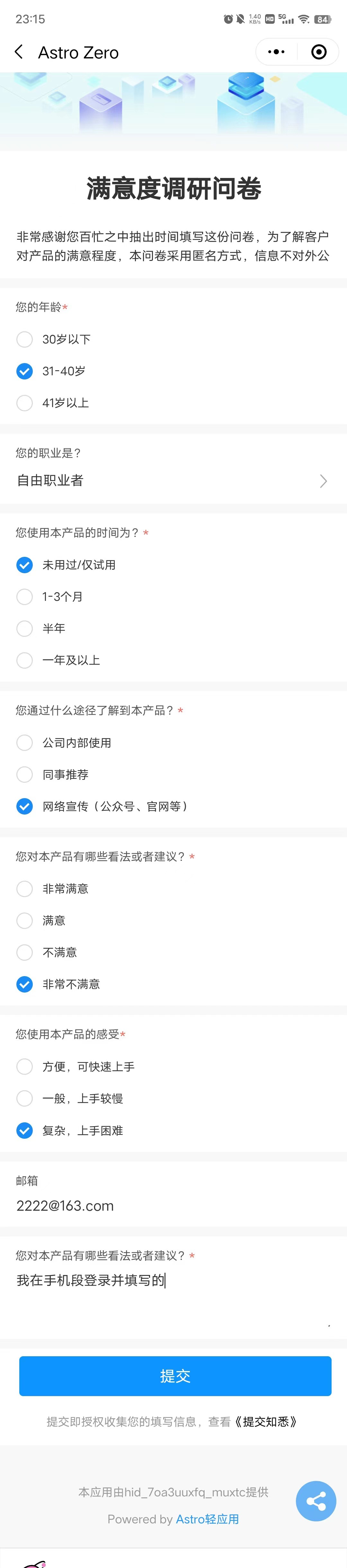Edit the 邮箱 email field
The height and width of the screenshot is (1568, 347).
coord(173,1206)
